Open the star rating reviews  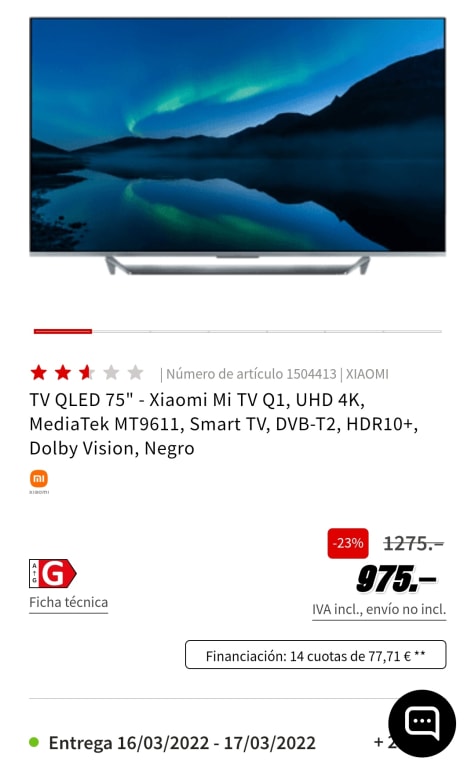coord(87,373)
